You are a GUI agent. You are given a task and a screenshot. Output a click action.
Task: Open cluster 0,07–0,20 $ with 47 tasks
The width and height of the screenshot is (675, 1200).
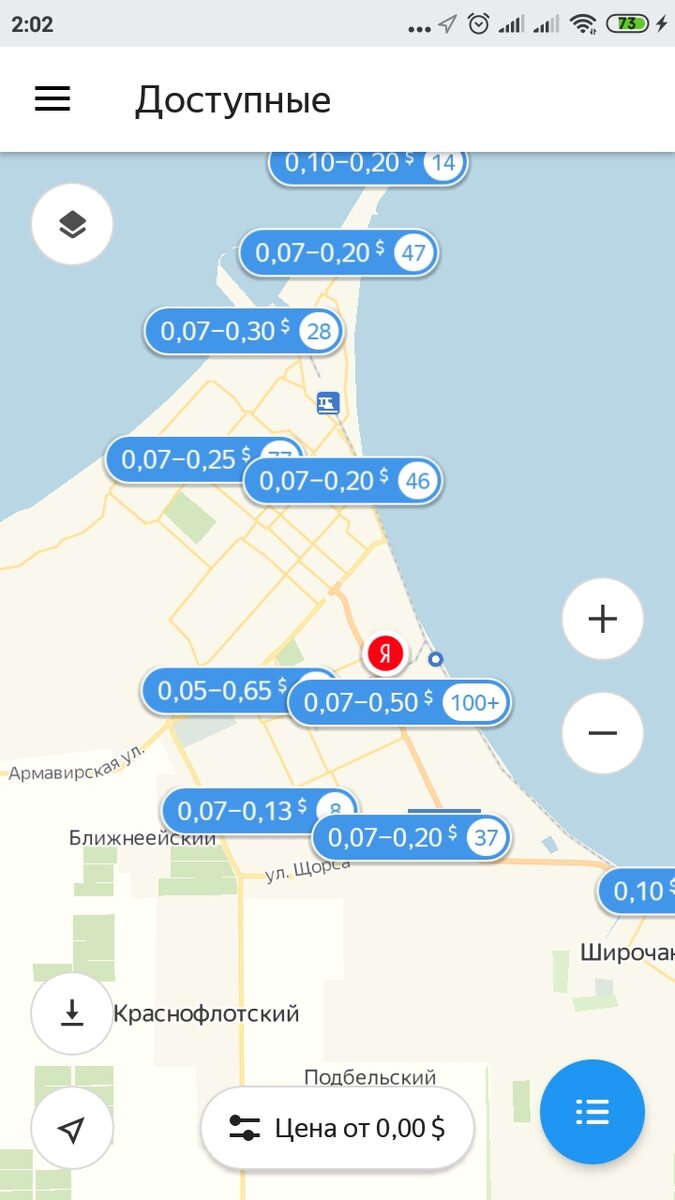click(338, 252)
